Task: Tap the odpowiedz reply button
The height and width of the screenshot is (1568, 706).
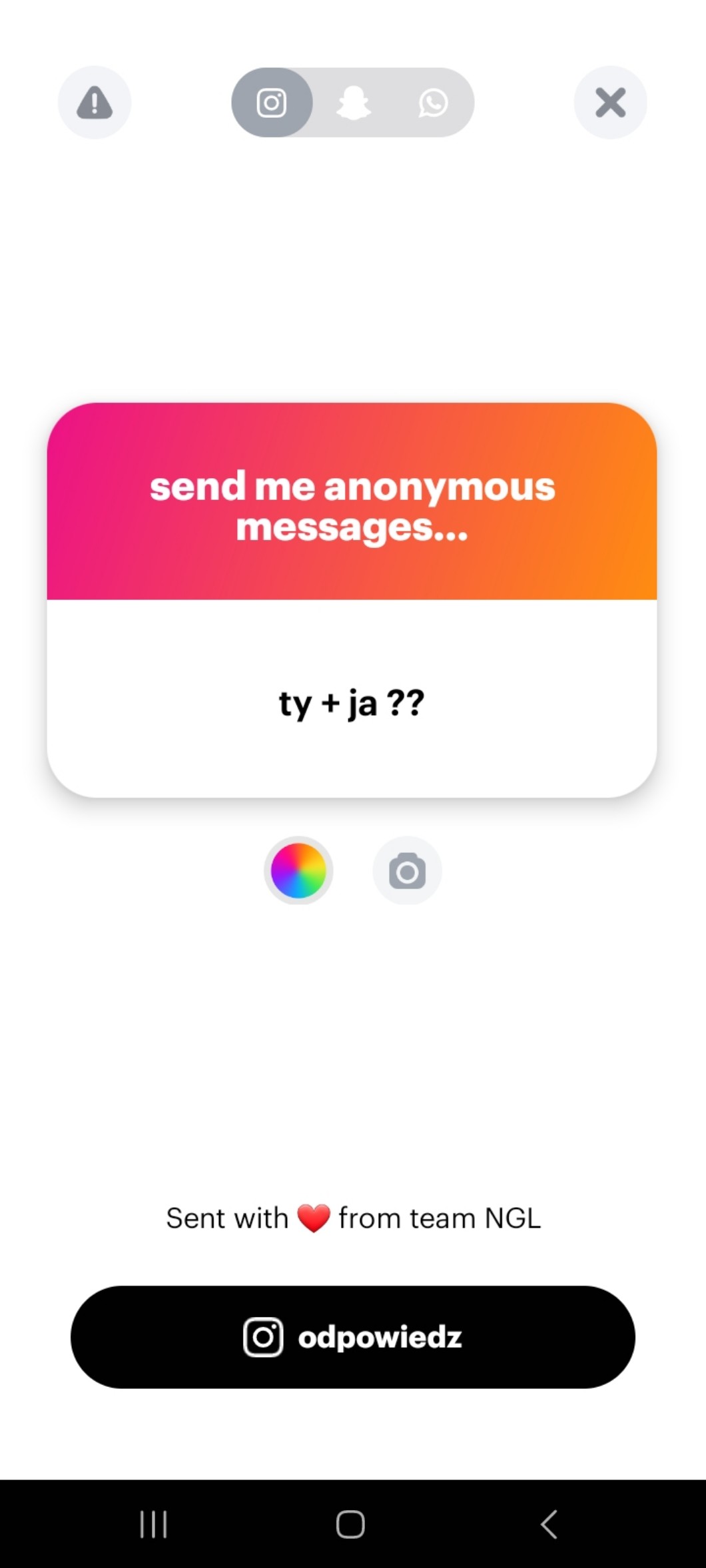Action: click(353, 1337)
